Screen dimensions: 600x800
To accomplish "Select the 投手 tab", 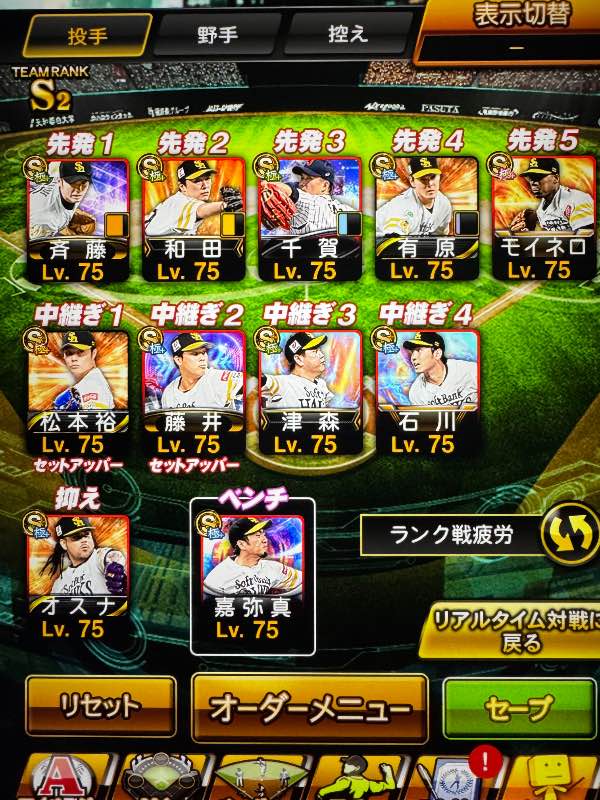I will (x=87, y=35).
